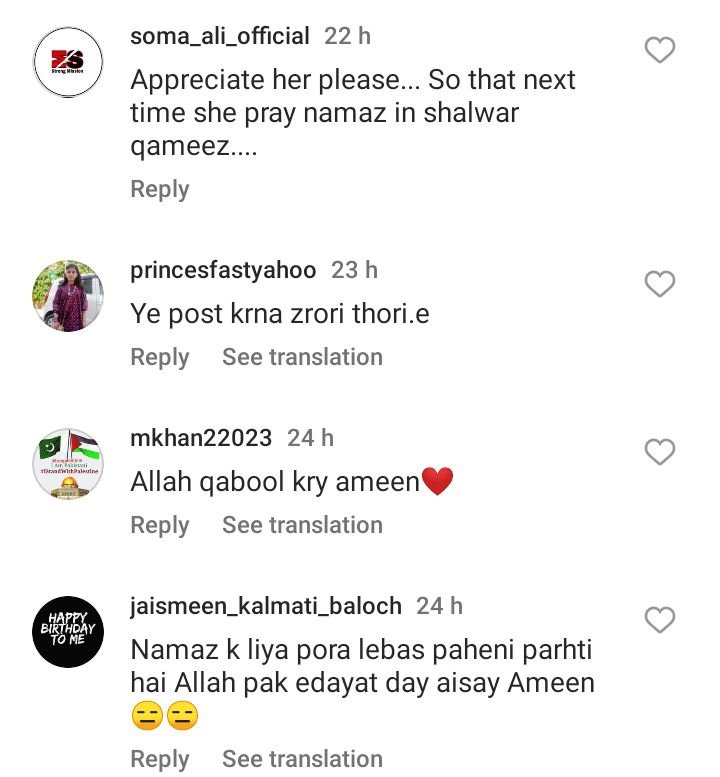Reply to jaismeen_kalmati_baloch's comment
Viewport: 720px width, 777px height.
tap(159, 759)
